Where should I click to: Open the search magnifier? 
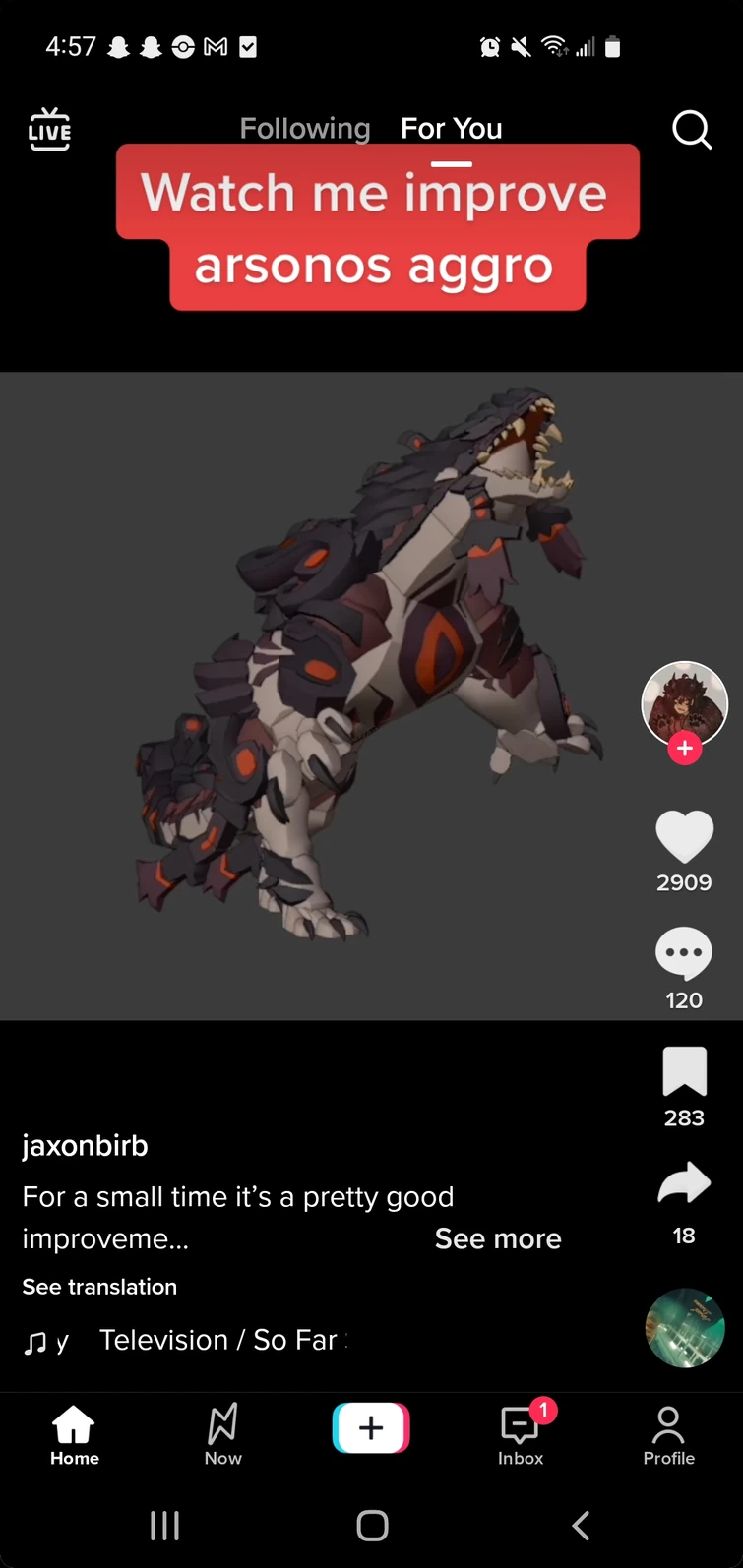click(692, 129)
